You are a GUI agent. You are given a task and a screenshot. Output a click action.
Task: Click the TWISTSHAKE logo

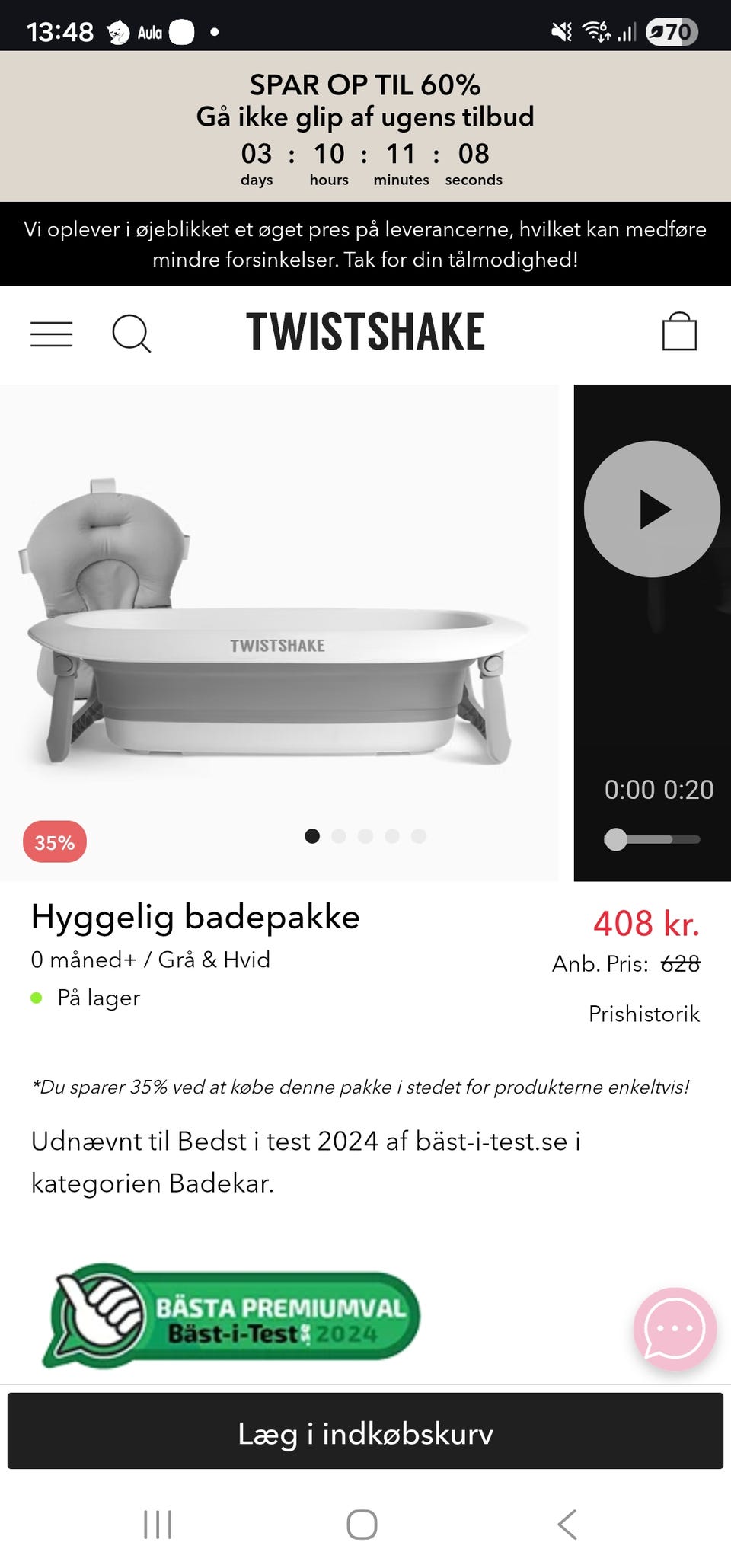pyautogui.click(x=364, y=331)
